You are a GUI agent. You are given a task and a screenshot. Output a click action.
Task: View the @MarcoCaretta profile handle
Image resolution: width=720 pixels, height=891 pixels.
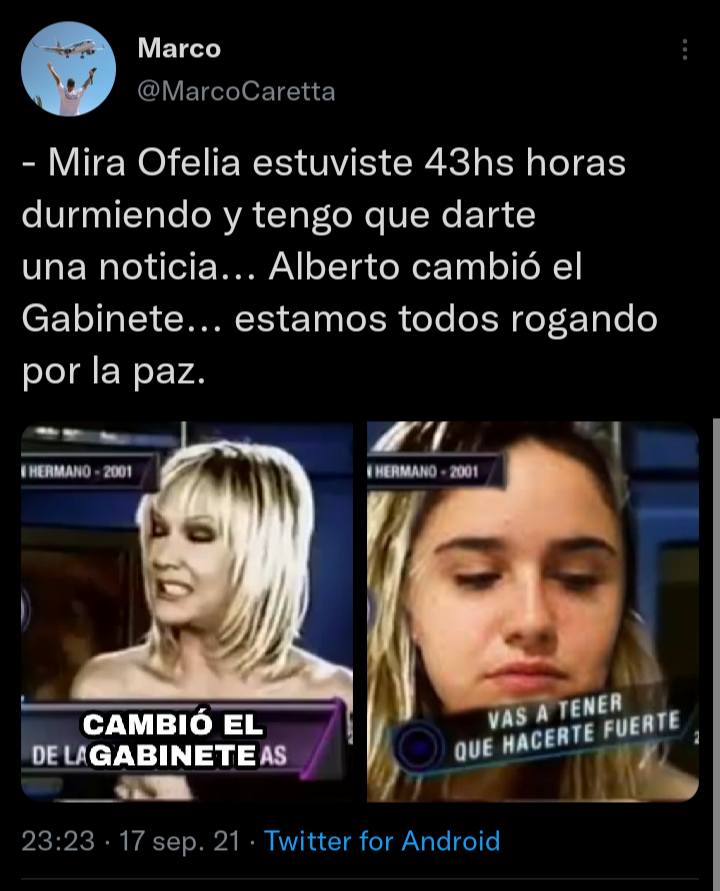coord(236,92)
